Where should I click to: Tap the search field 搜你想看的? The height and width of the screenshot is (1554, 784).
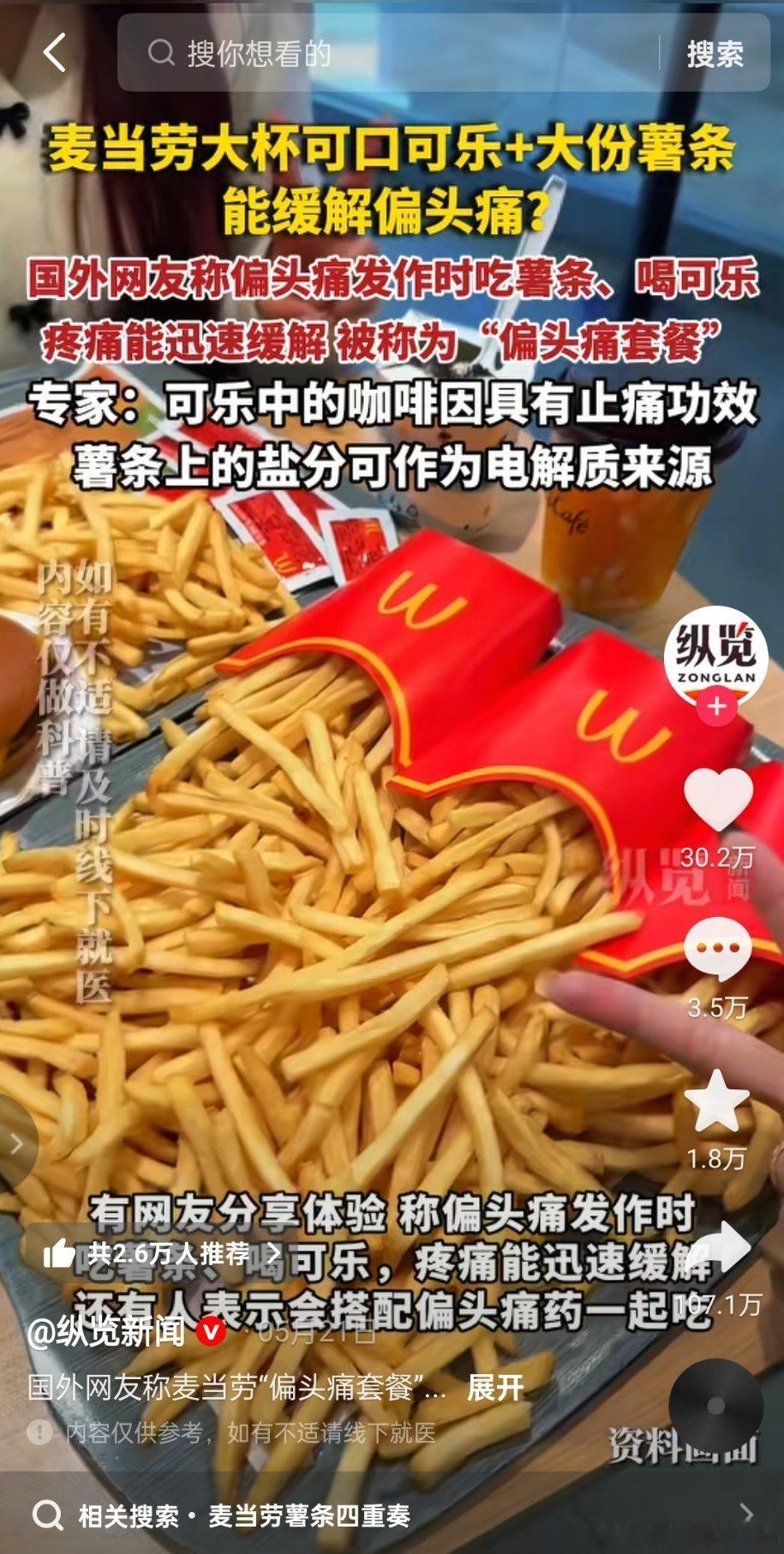click(x=387, y=53)
